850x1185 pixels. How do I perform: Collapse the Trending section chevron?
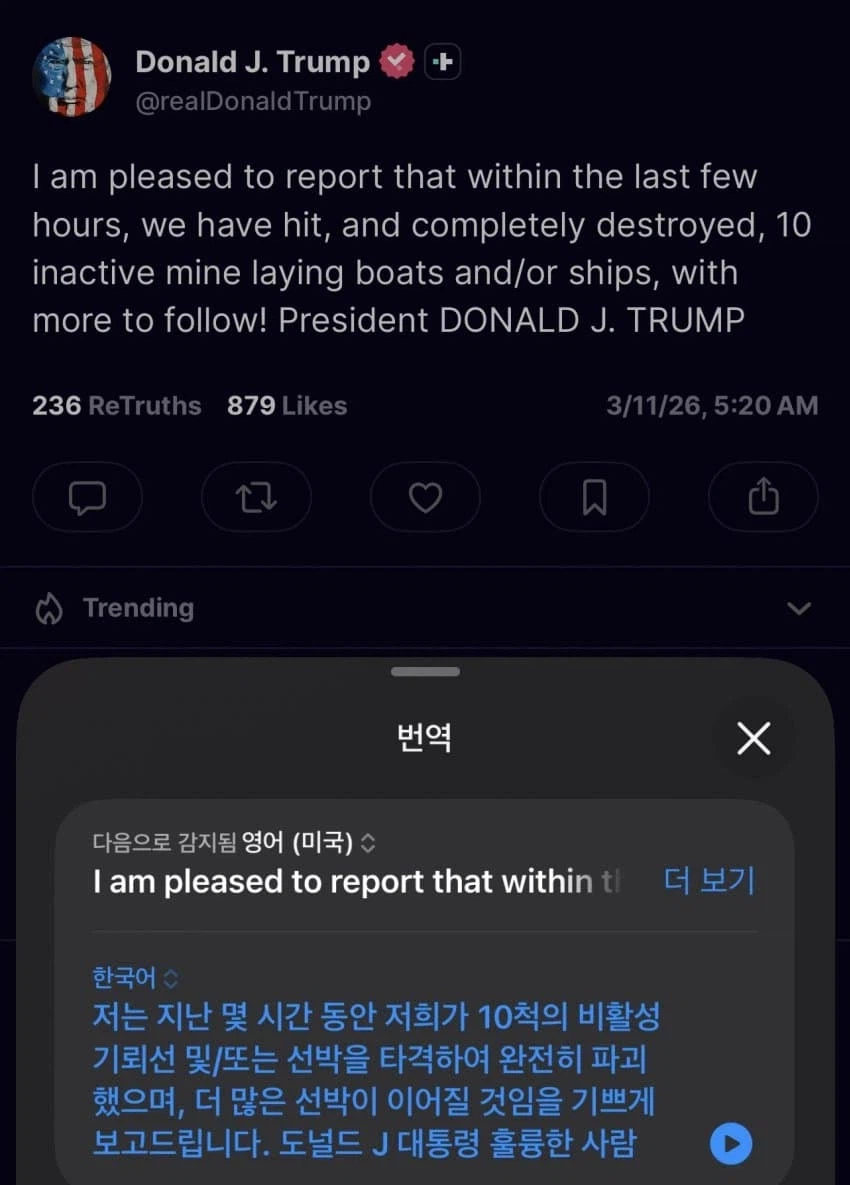pyautogui.click(x=798, y=607)
